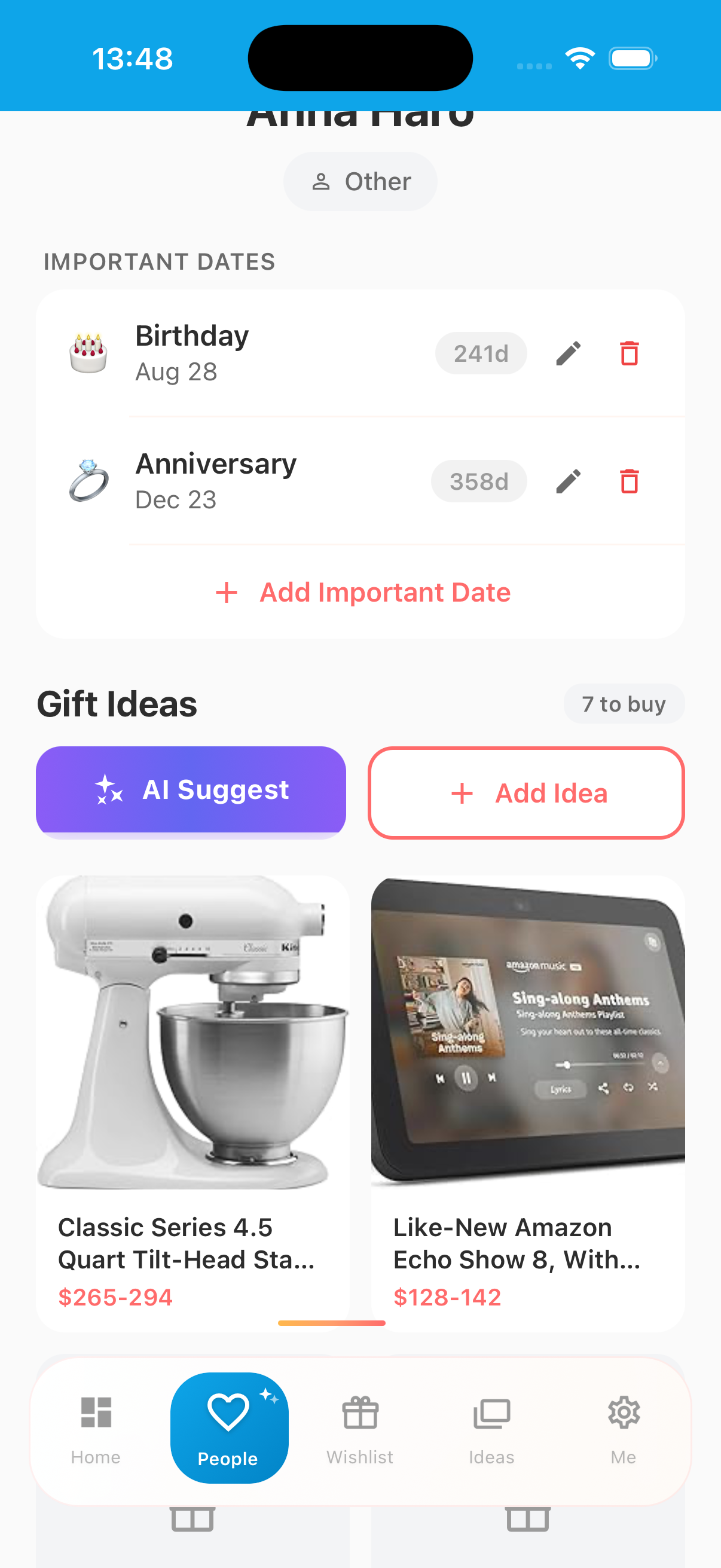Edit the Birthday date entry
This screenshot has height=1568, width=721.
click(569, 353)
